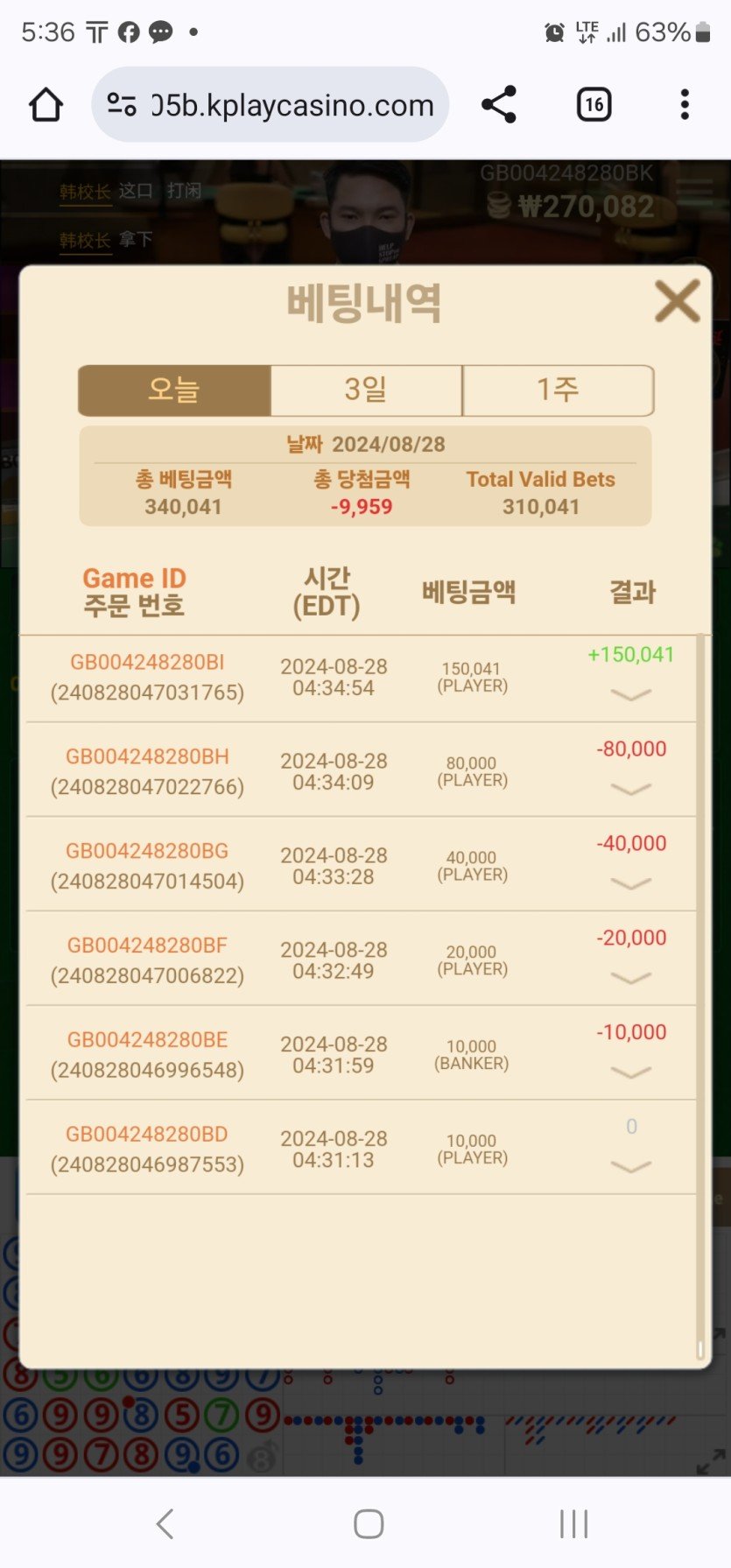Expand details for bet GB004248280BI

[630, 695]
